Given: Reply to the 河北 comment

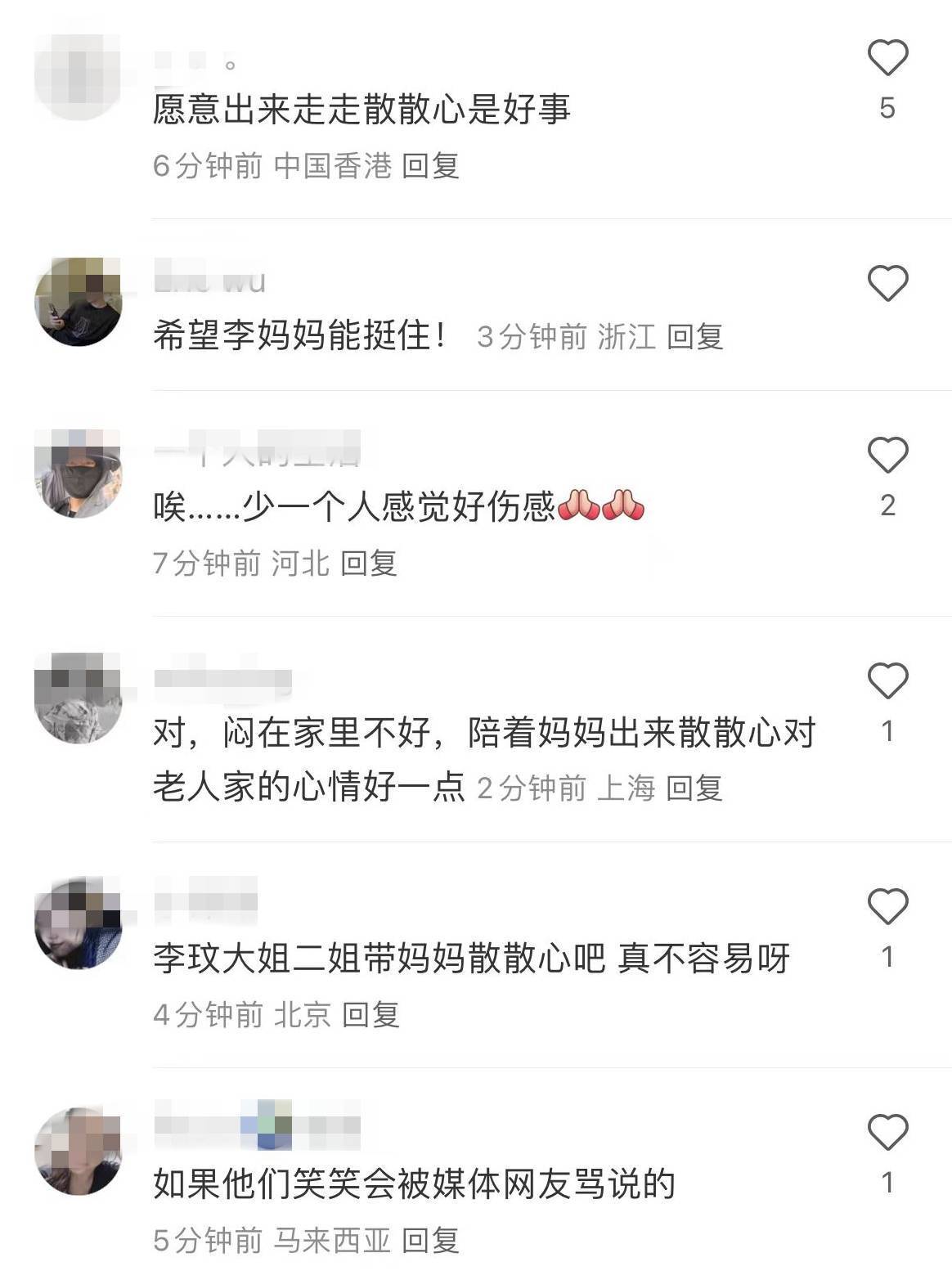Looking at the screenshot, I should (x=369, y=564).
